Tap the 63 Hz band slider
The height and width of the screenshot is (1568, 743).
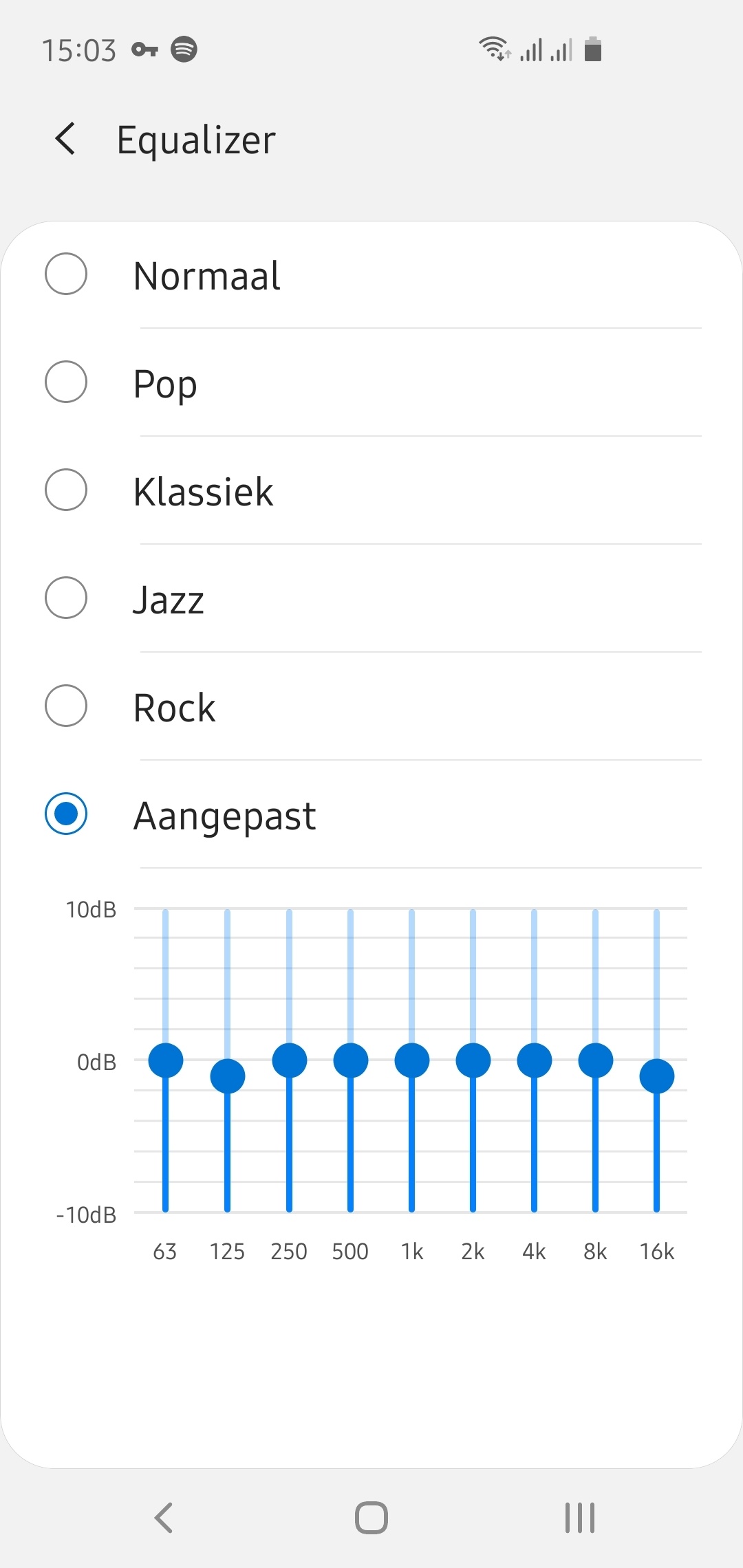(x=166, y=1060)
